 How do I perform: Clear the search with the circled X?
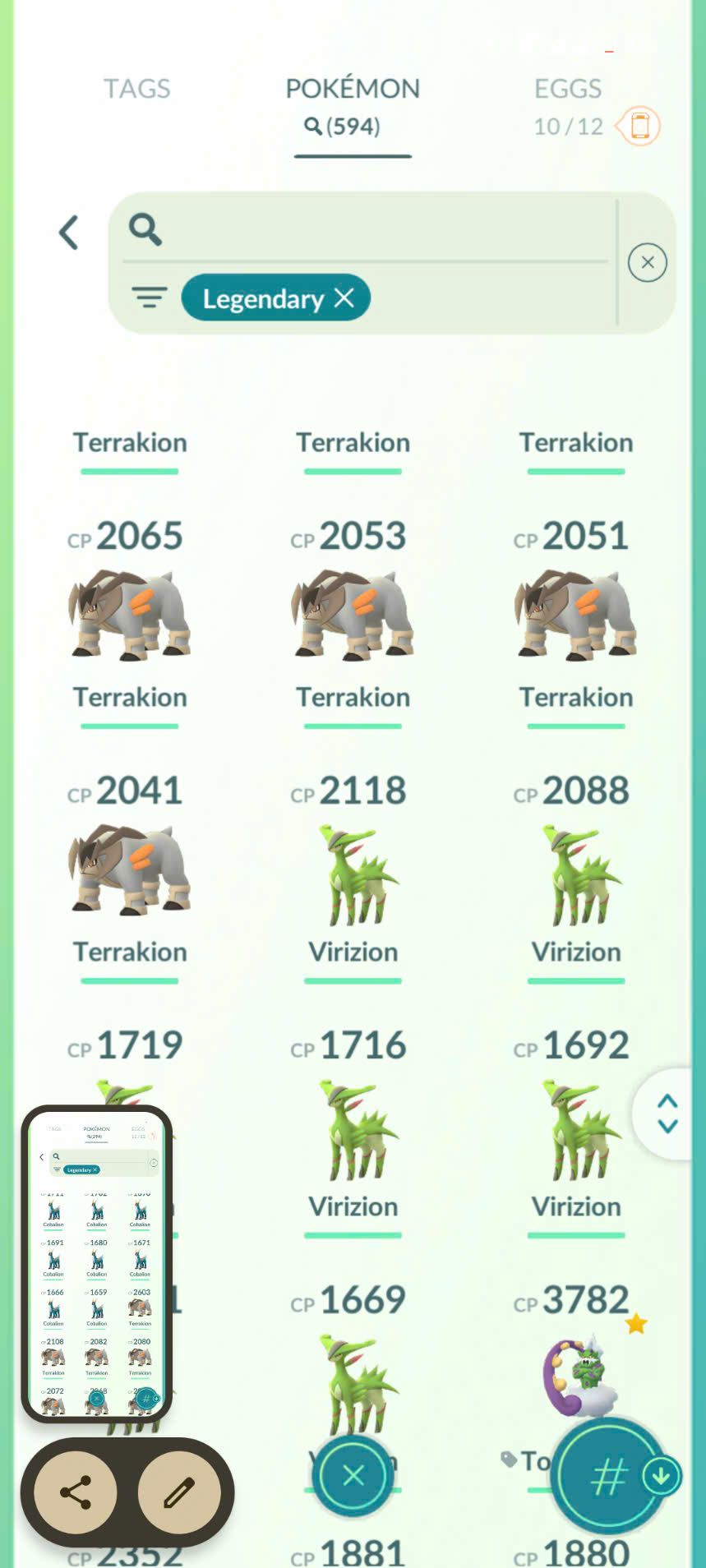click(x=648, y=263)
